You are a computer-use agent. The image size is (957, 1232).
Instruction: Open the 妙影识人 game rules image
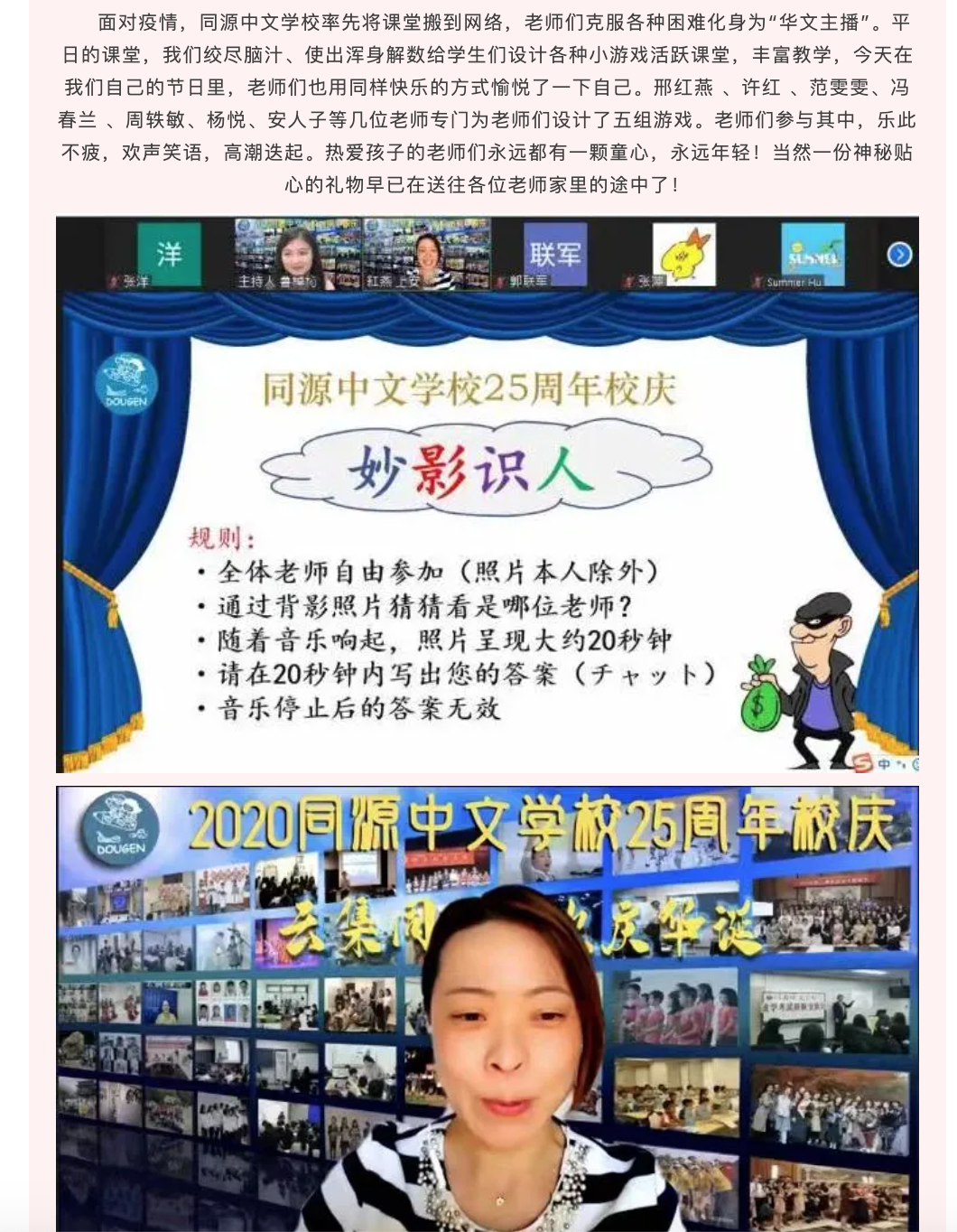click(487, 494)
